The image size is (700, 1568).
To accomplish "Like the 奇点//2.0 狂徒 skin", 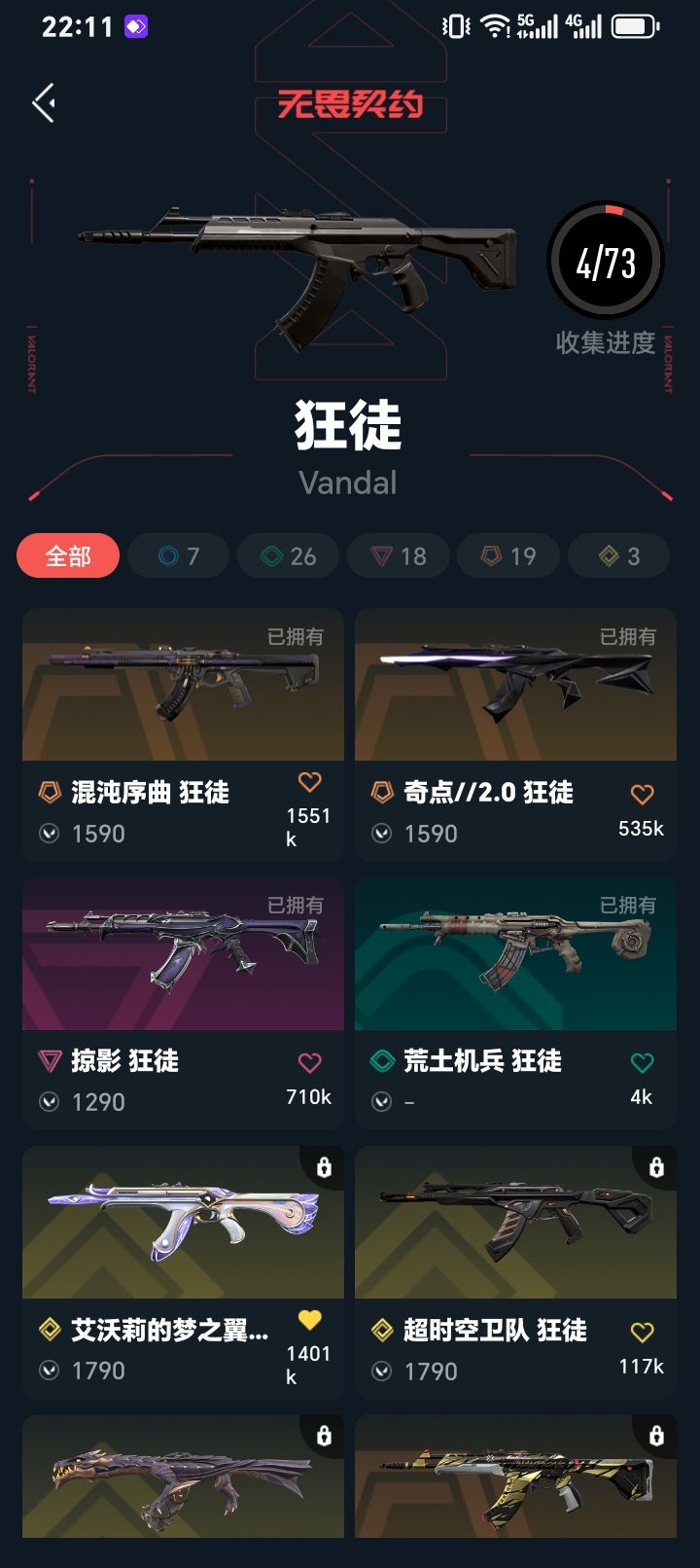I will click(642, 794).
